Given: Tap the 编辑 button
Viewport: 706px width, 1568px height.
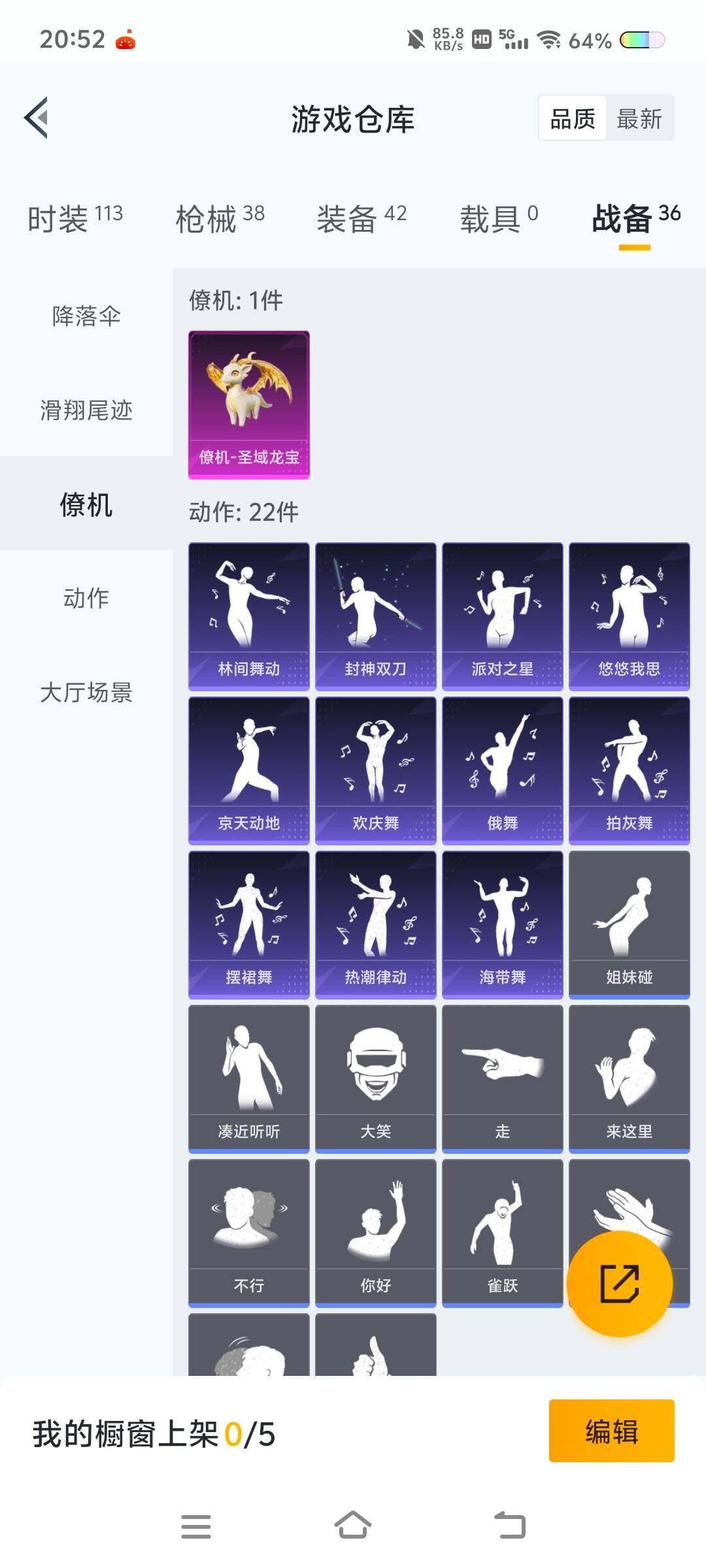Looking at the screenshot, I should [611, 1431].
